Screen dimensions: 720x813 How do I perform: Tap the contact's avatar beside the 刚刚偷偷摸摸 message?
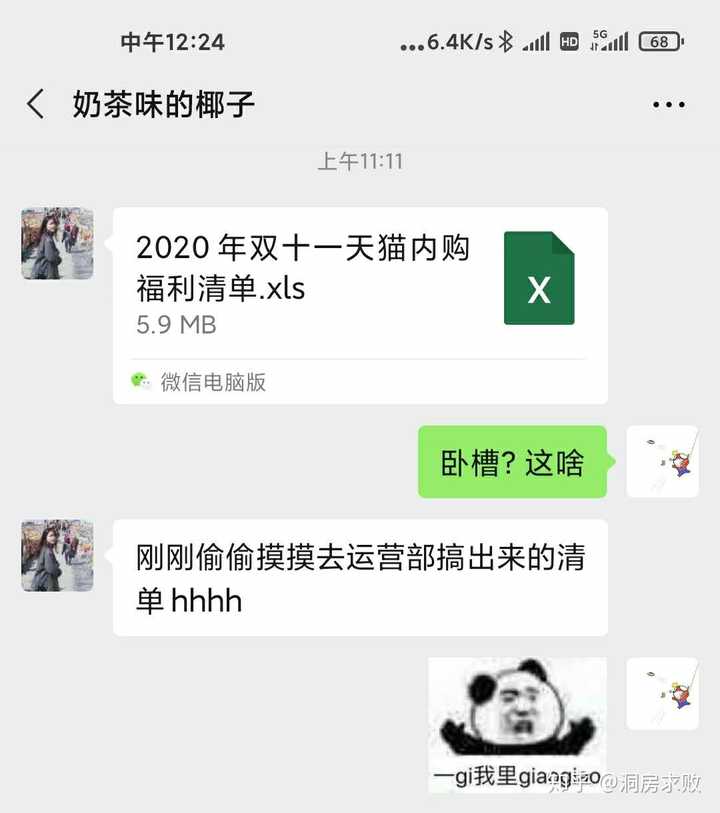pos(57,555)
